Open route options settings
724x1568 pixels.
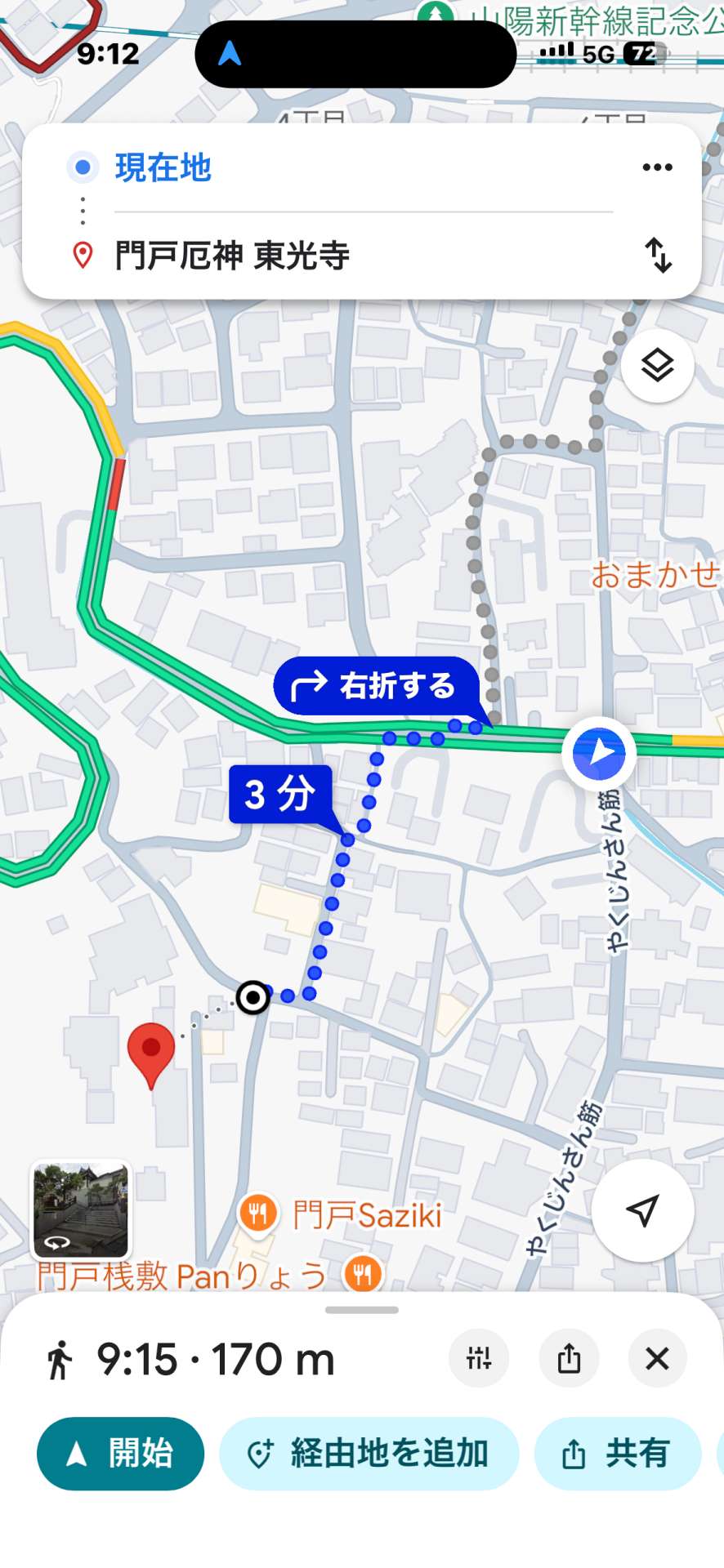tap(479, 1359)
